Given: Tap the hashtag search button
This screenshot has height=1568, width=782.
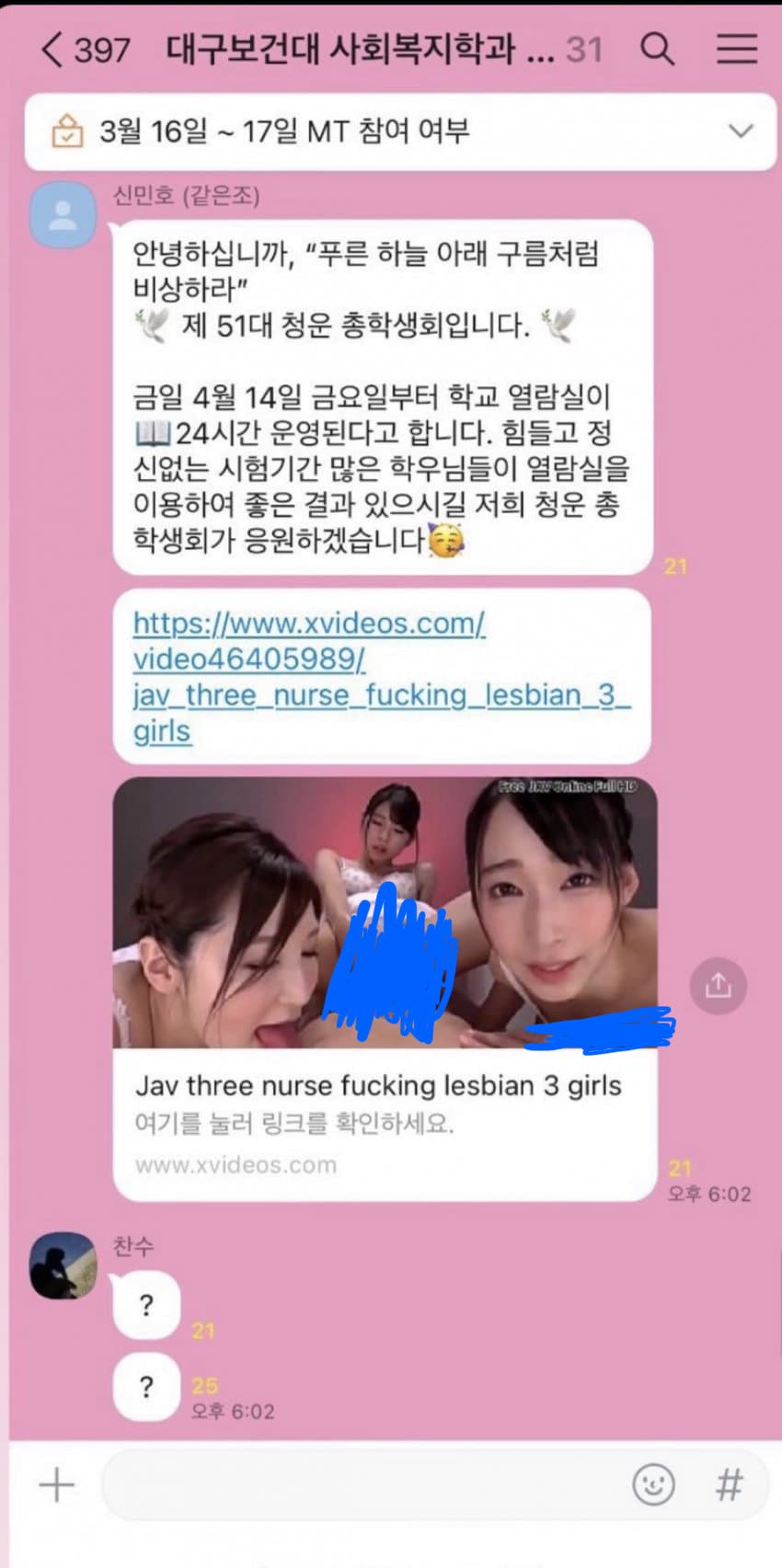Looking at the screenshot, I should click(729, 1485).
